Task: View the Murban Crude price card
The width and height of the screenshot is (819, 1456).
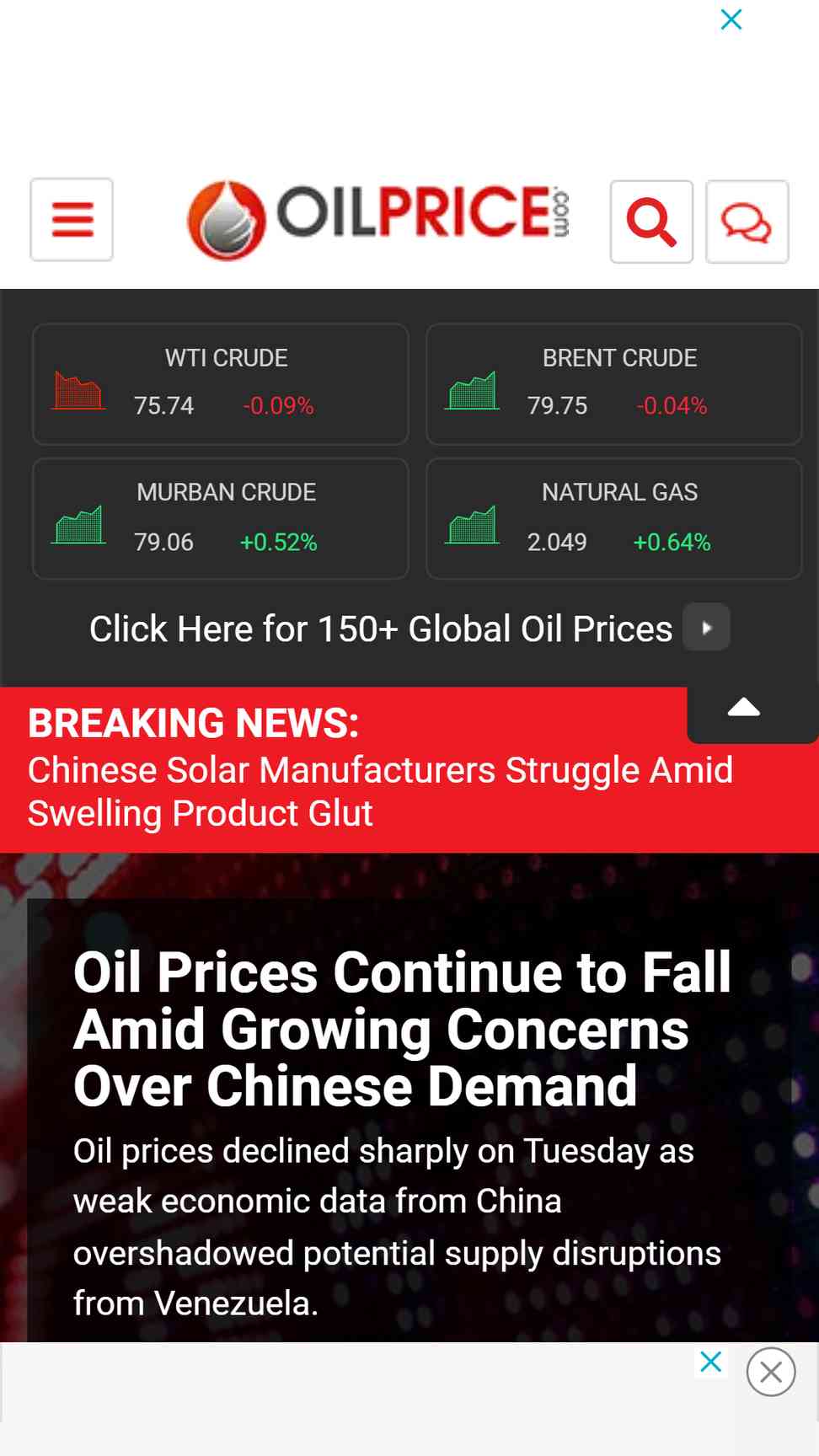Action: (x=220, y=518)
